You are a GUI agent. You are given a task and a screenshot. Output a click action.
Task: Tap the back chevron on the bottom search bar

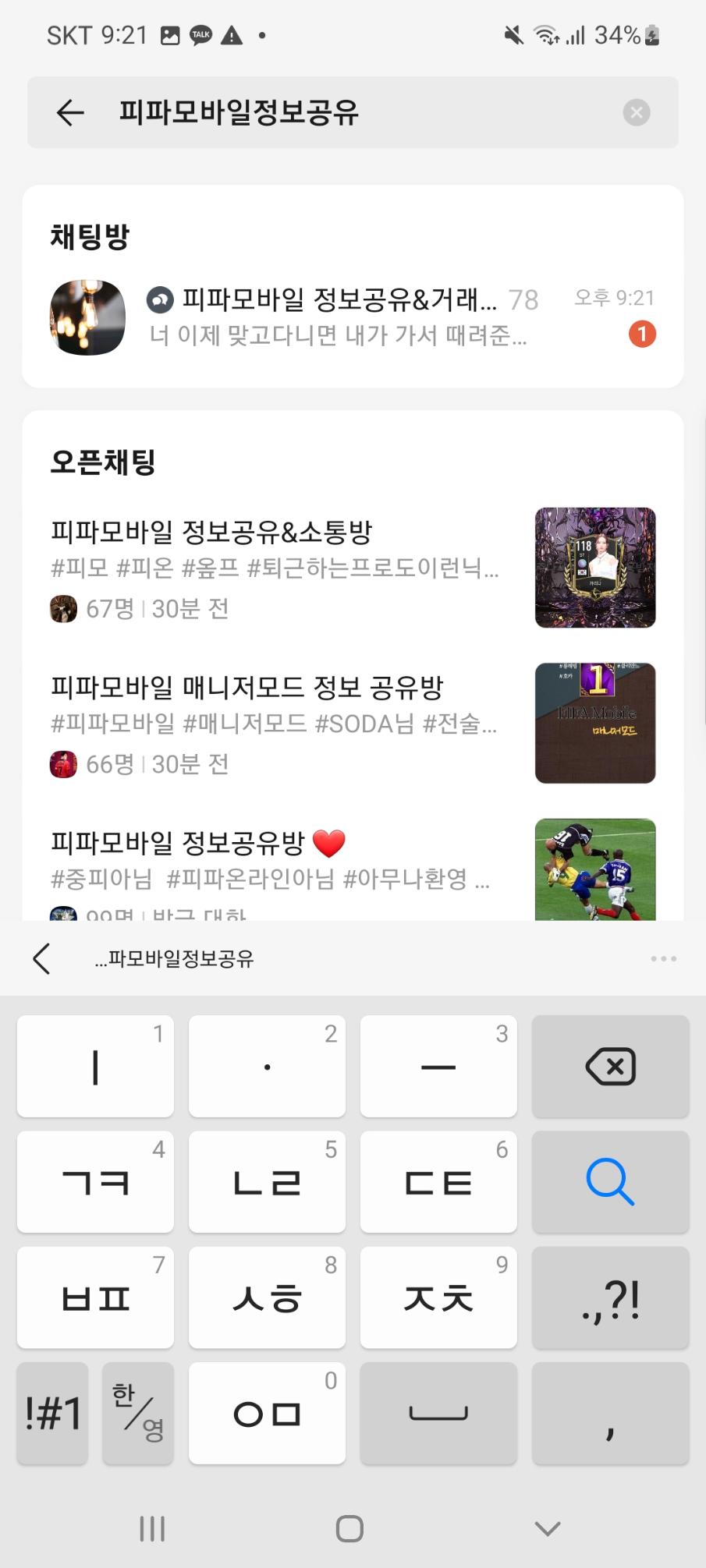point(41,958)
